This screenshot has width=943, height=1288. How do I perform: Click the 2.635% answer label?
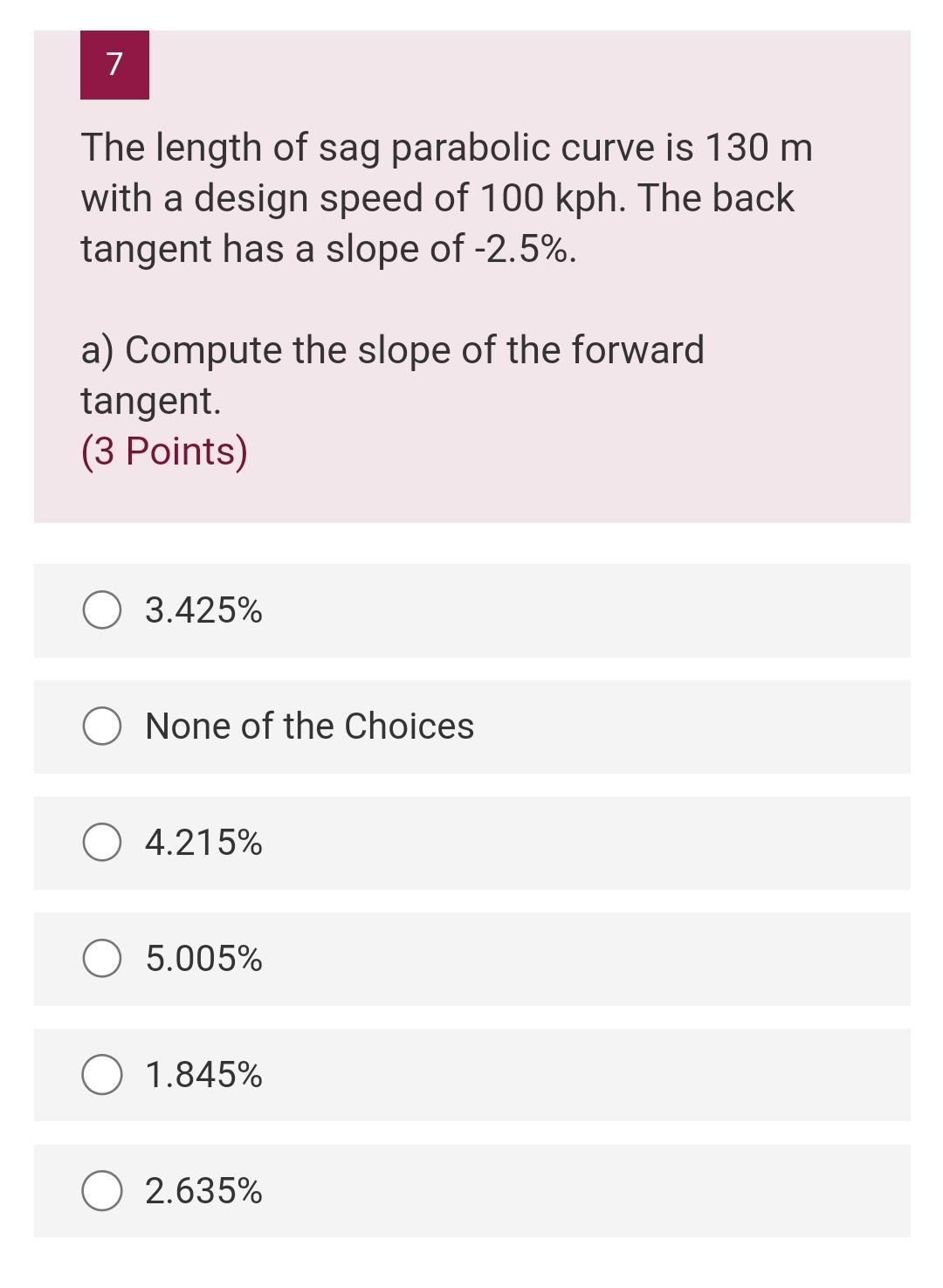click(203, 1191)
